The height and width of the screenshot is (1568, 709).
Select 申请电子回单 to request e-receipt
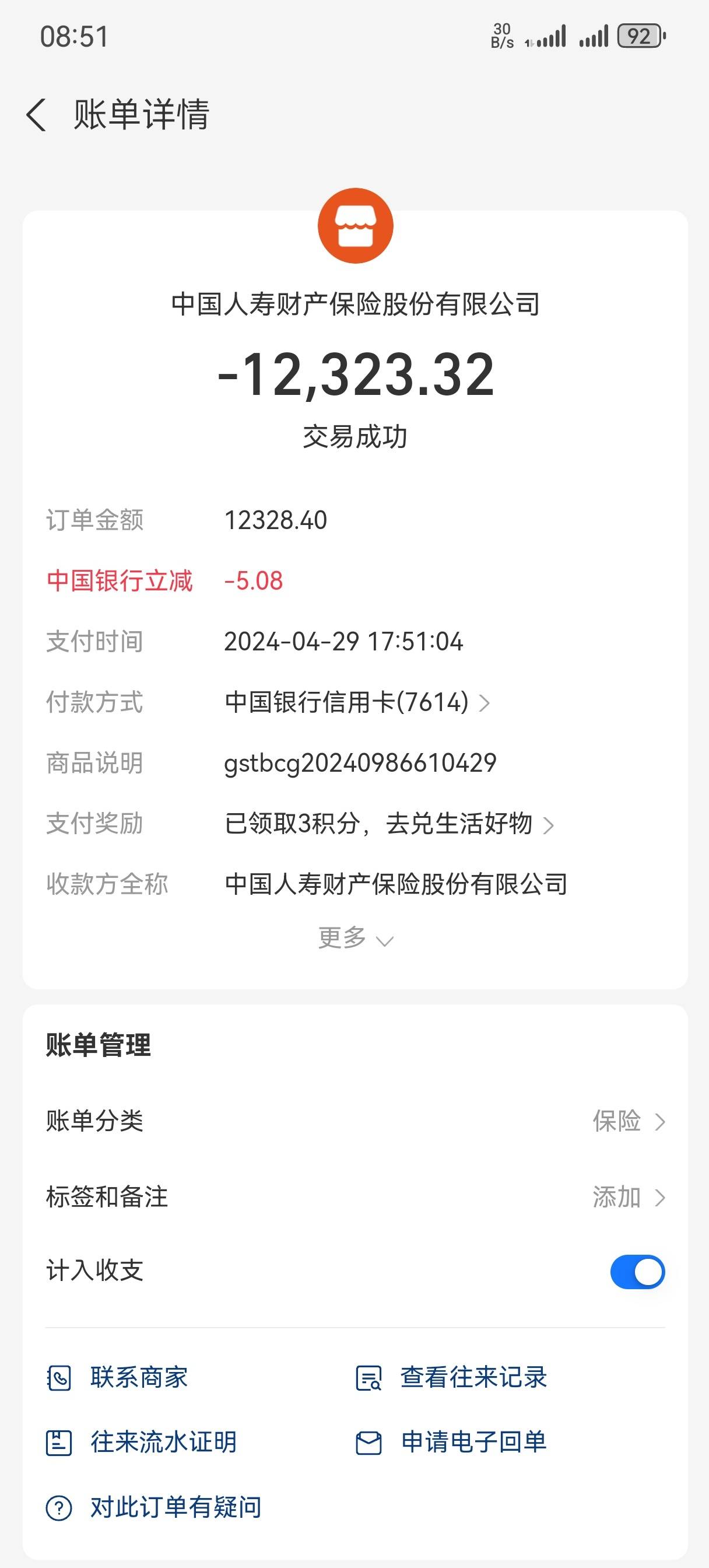tap(451, 1443)
